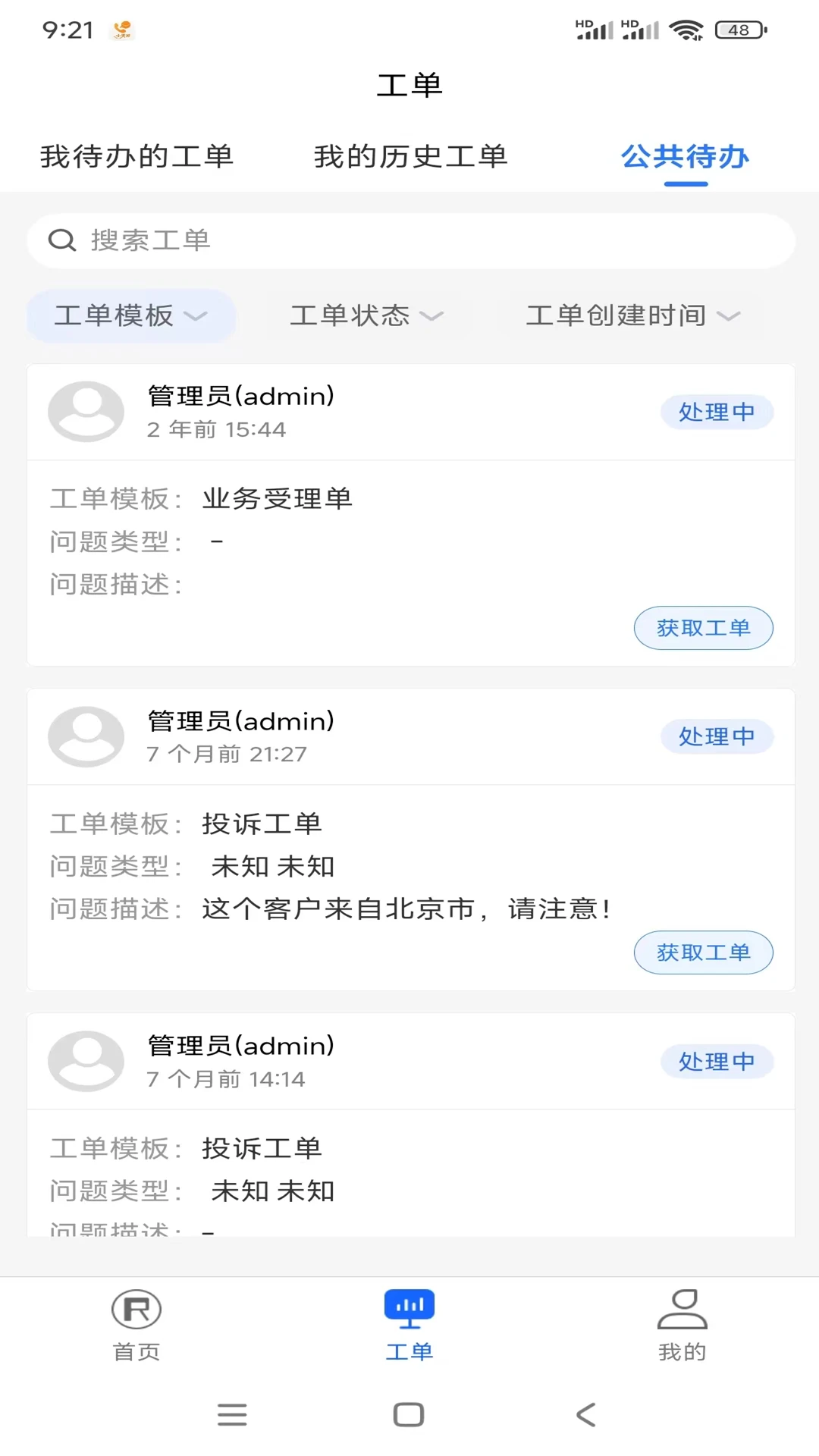Screen dimensions: 819x1456
Task: Tap the recent apps icon in navigation bar
Action: pos(232,1414)
